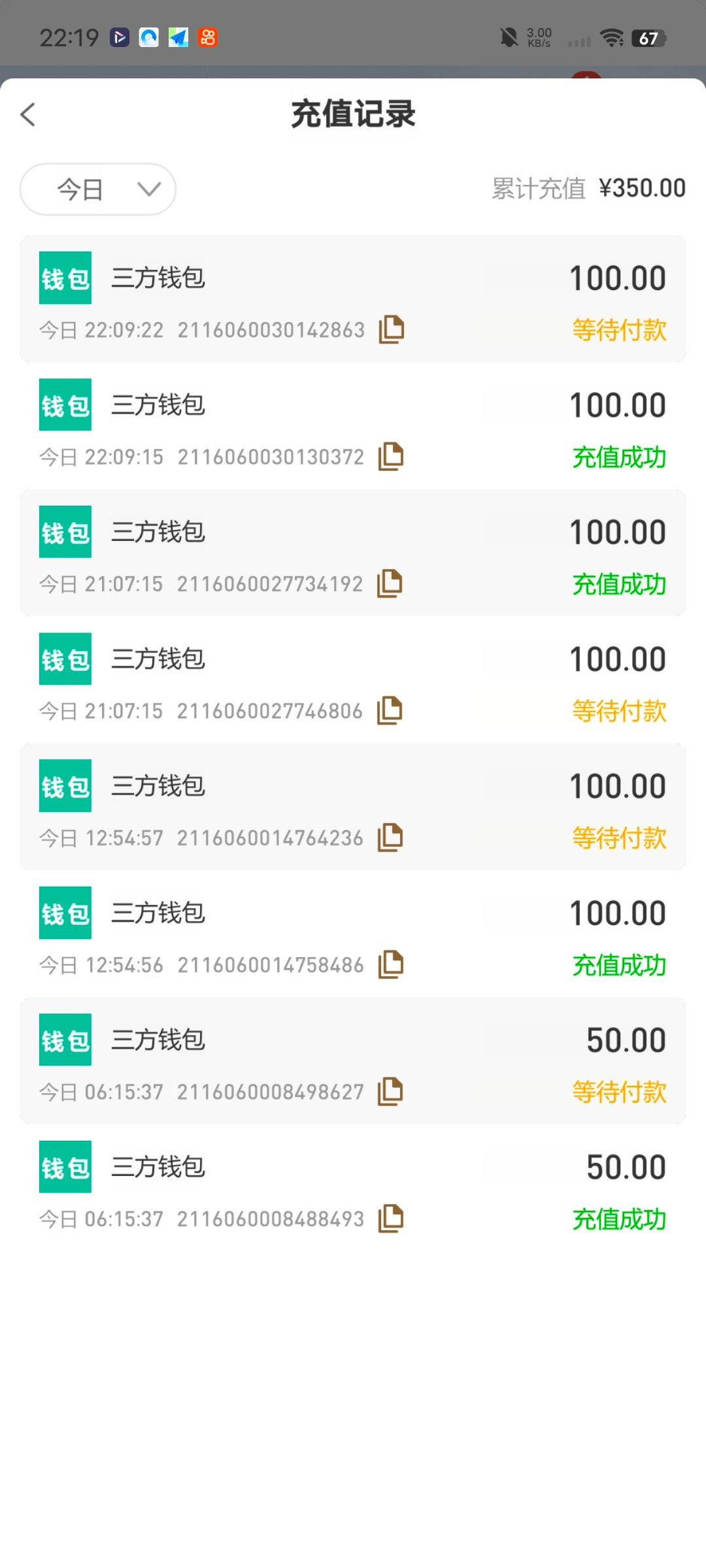
Task: Open the 今日 date filter dropdown
Action: (98, 189)
